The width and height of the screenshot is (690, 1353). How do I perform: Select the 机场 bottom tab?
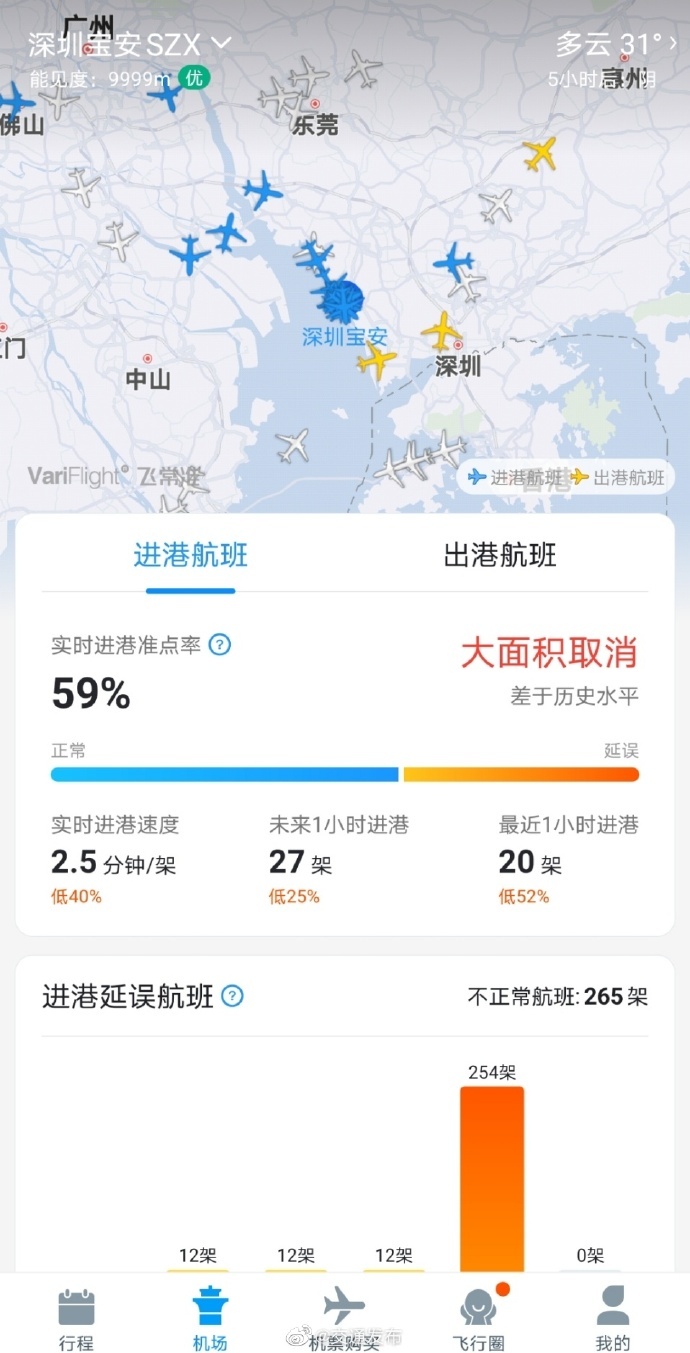210,1318
